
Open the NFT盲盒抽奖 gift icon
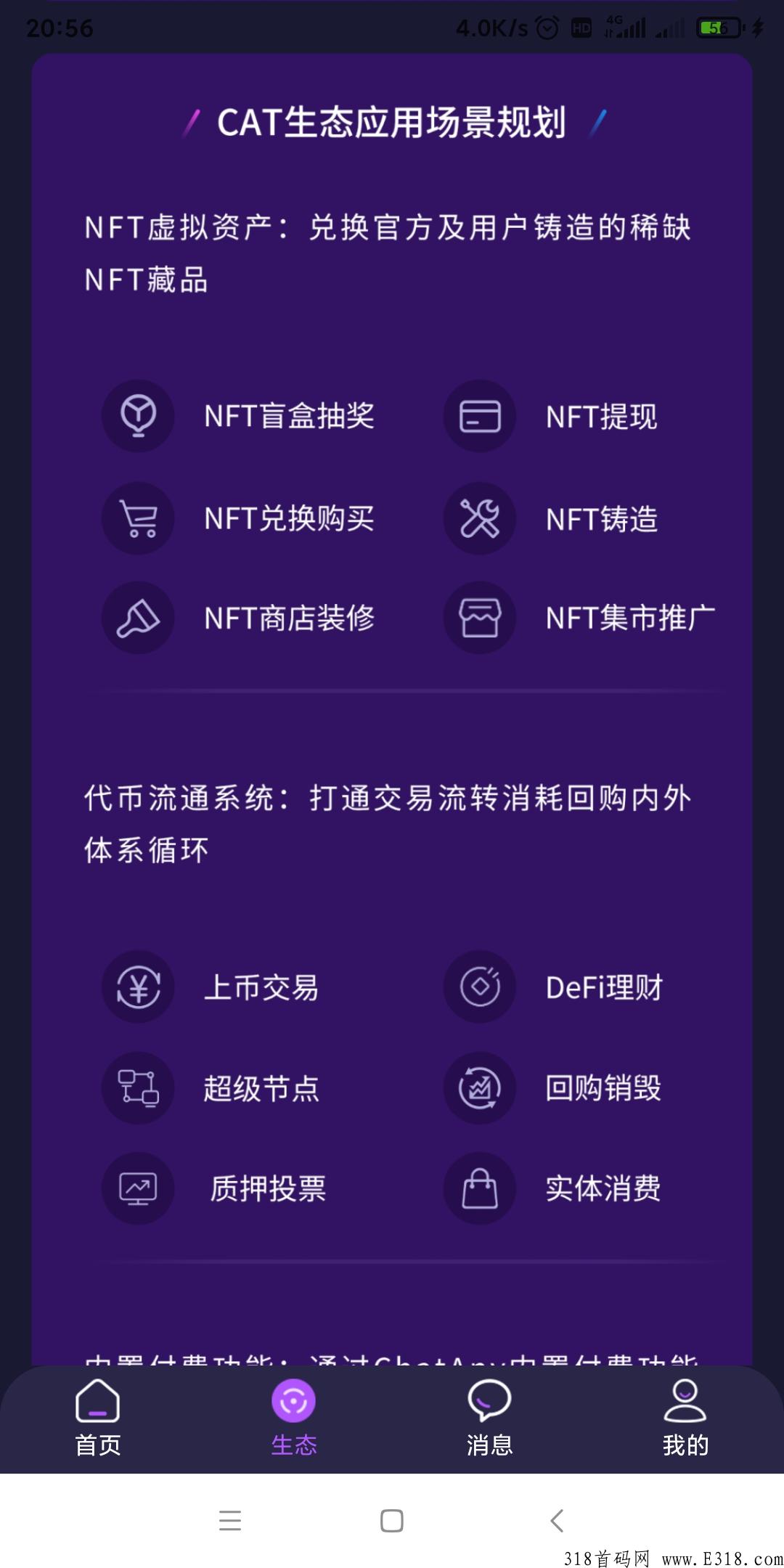[138, 415]
